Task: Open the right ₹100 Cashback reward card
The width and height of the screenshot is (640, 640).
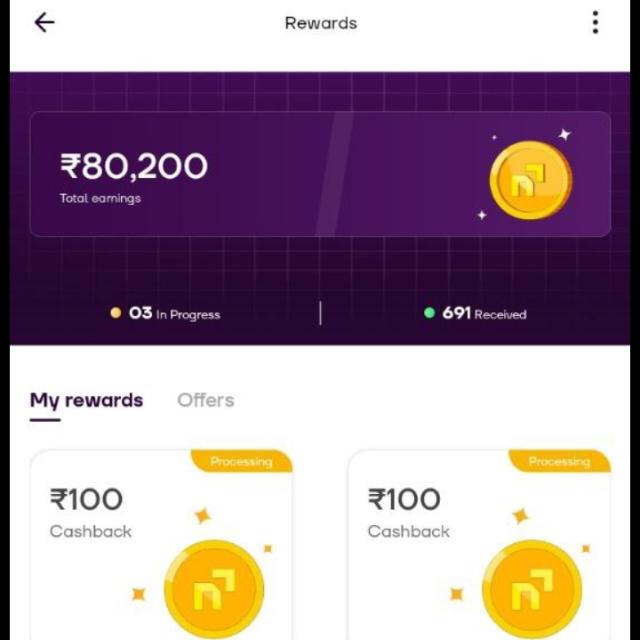Action: (478, 545)
